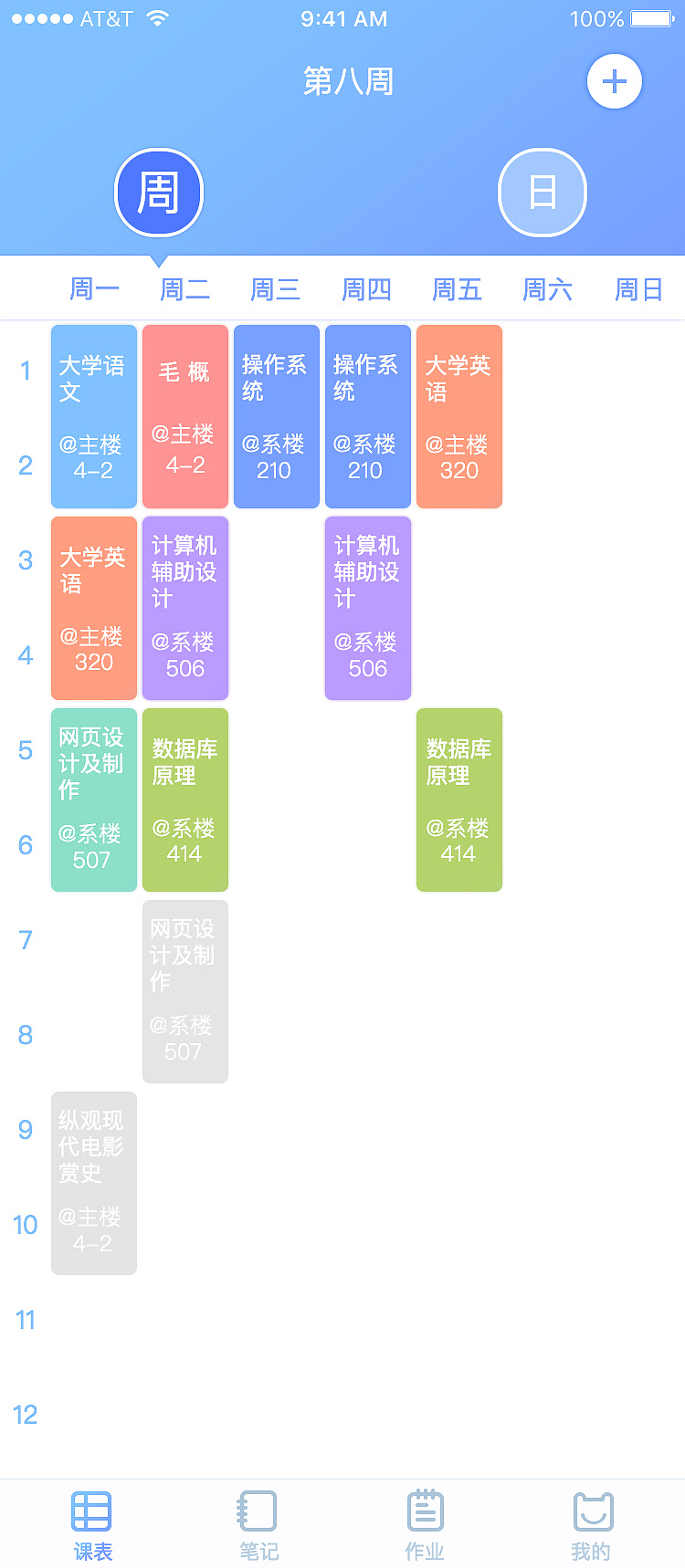The height and width of the screenshot is (1568, 685).
Task: Open Tuesday's 计算机辅助设计 course card
Action: [x=185, y=608]
